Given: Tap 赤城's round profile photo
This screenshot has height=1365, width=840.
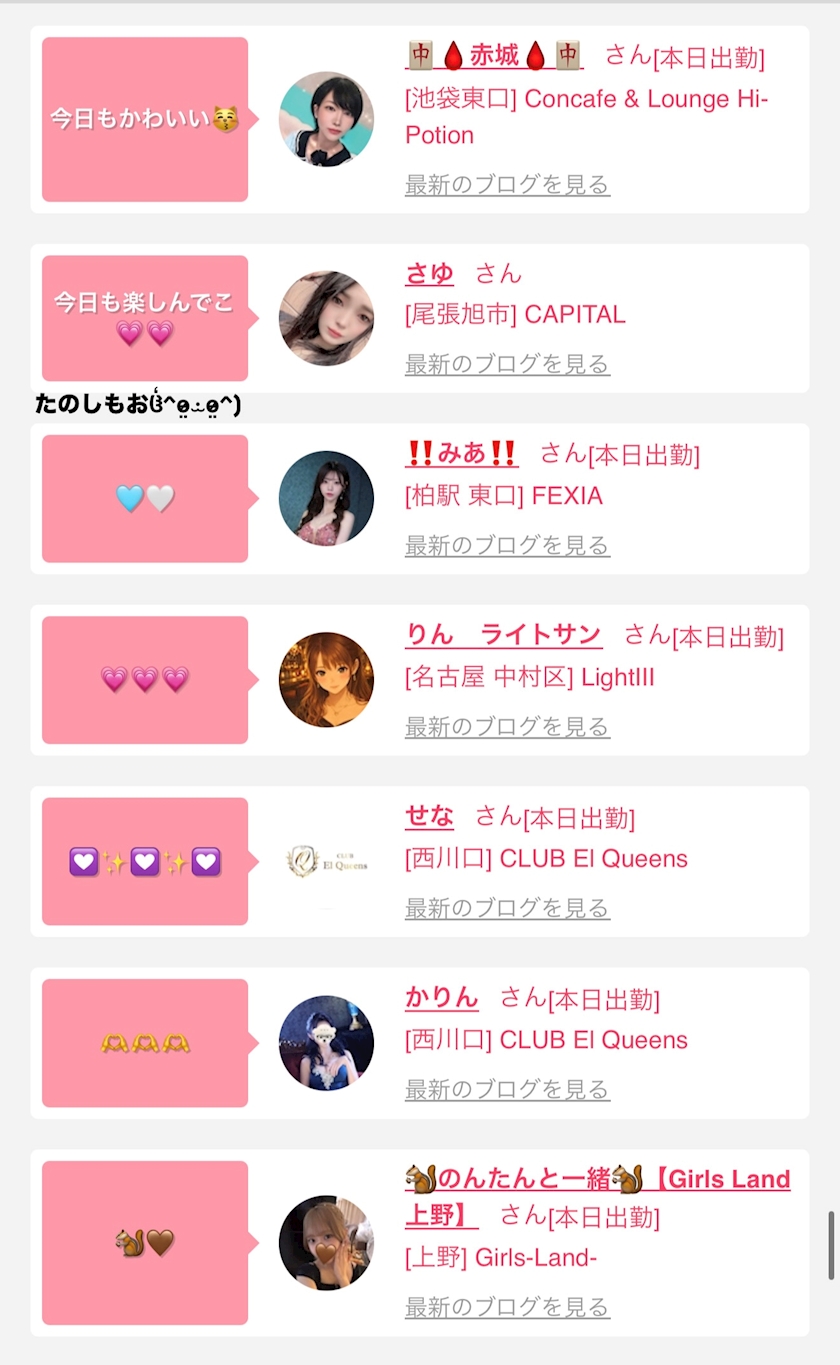Looking at the screenshot, I should (326, 119).
